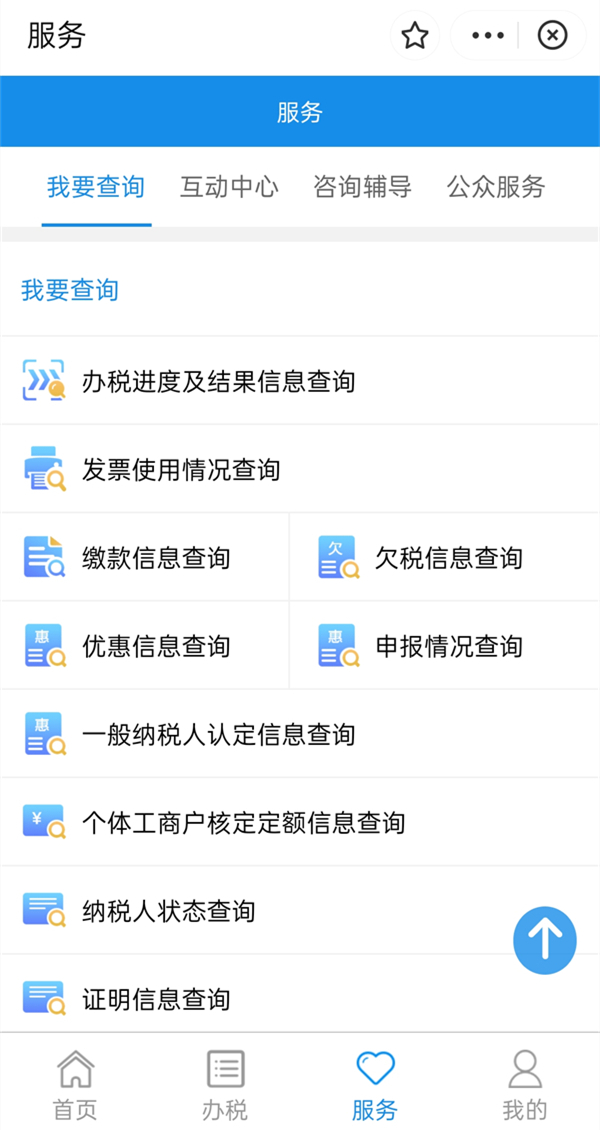Close the mini program

point(552,37)
